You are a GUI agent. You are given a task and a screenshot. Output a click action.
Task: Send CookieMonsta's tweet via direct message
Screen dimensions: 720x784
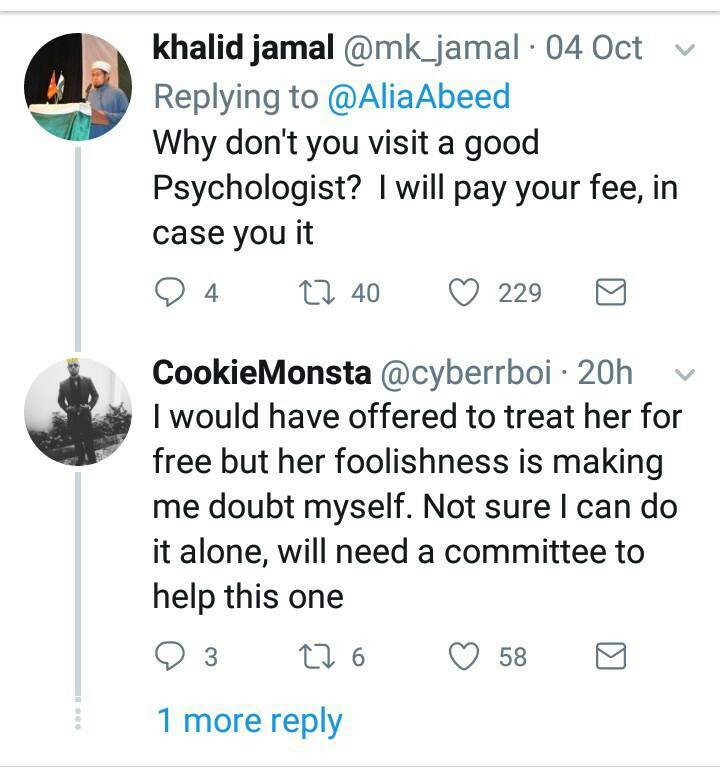pyautogui.click(x=610, y=656)
